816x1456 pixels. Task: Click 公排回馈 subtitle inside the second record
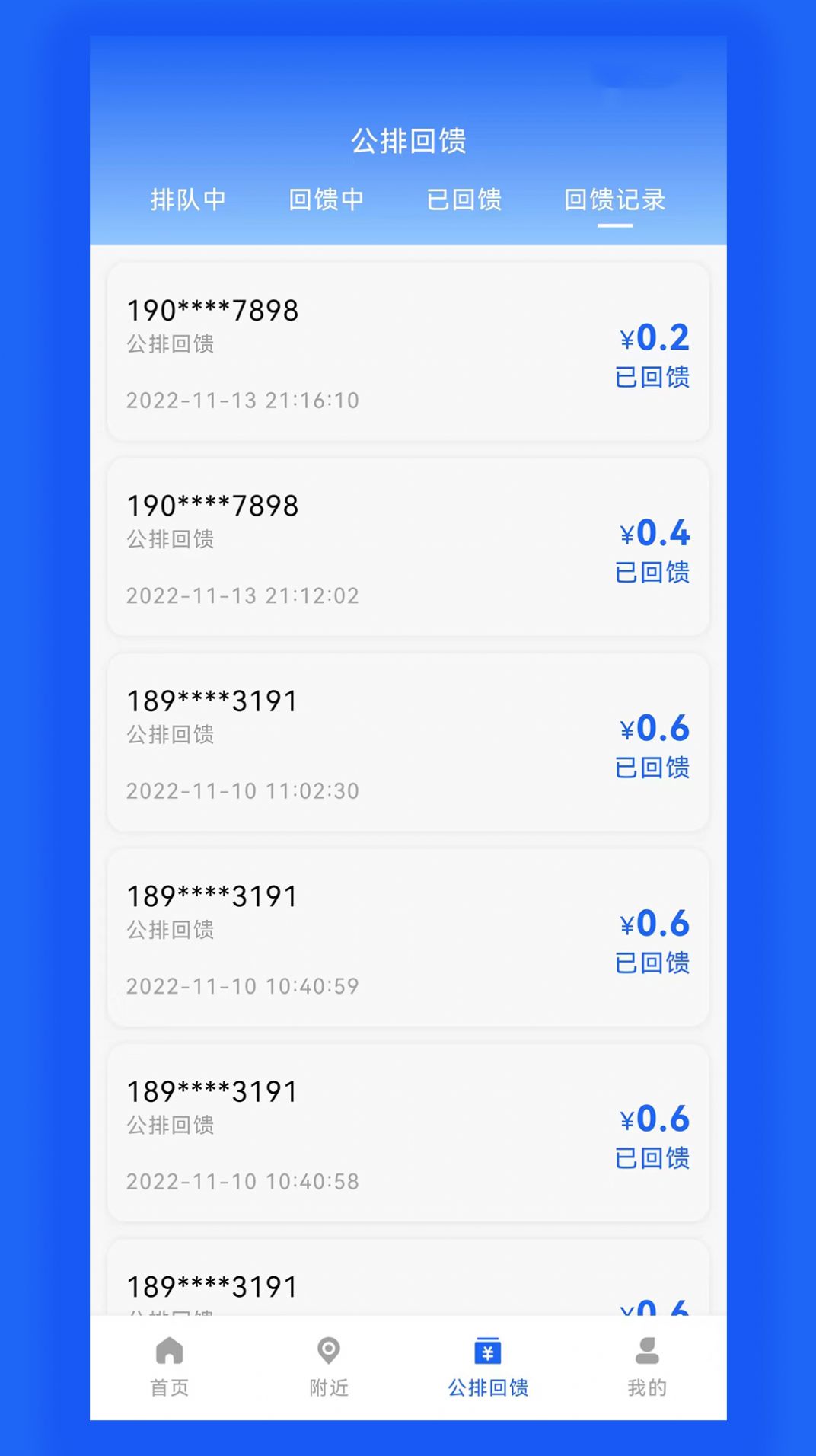point(171,539)
